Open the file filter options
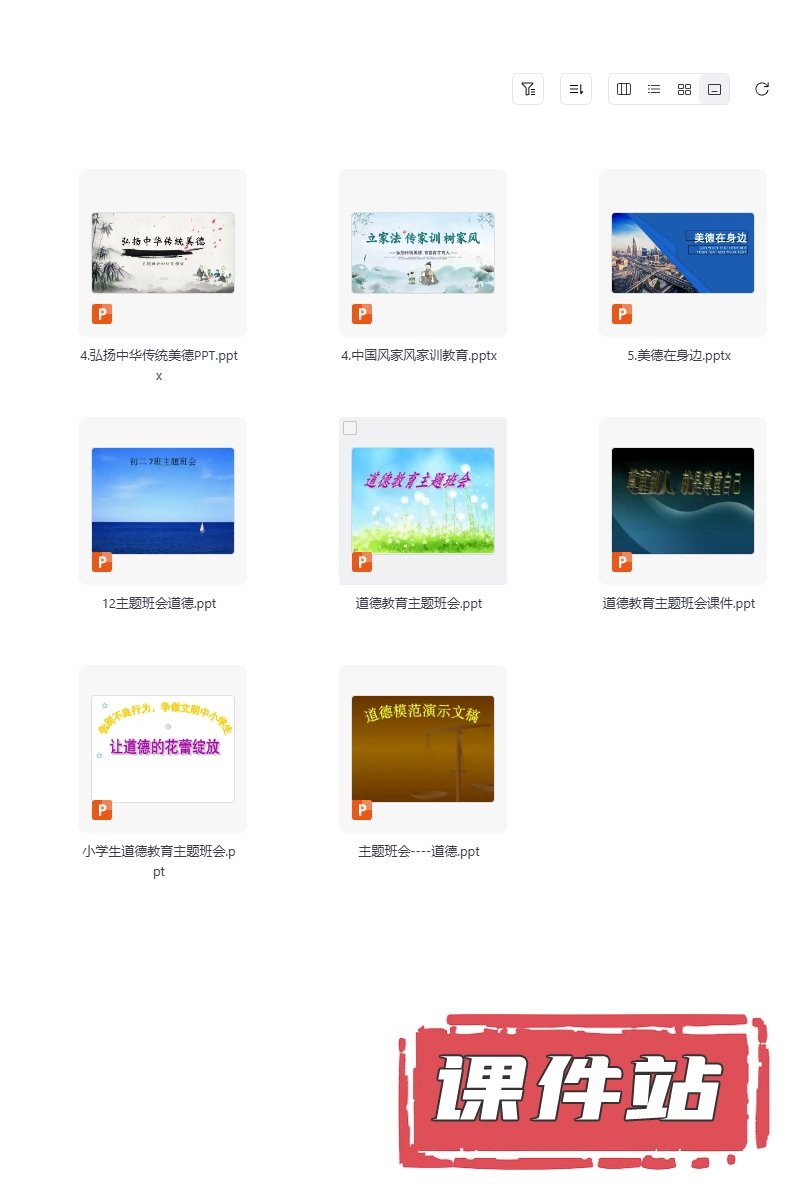Image resolution: width=800 pixels, height=1200 pixels. tap(528, 89)
